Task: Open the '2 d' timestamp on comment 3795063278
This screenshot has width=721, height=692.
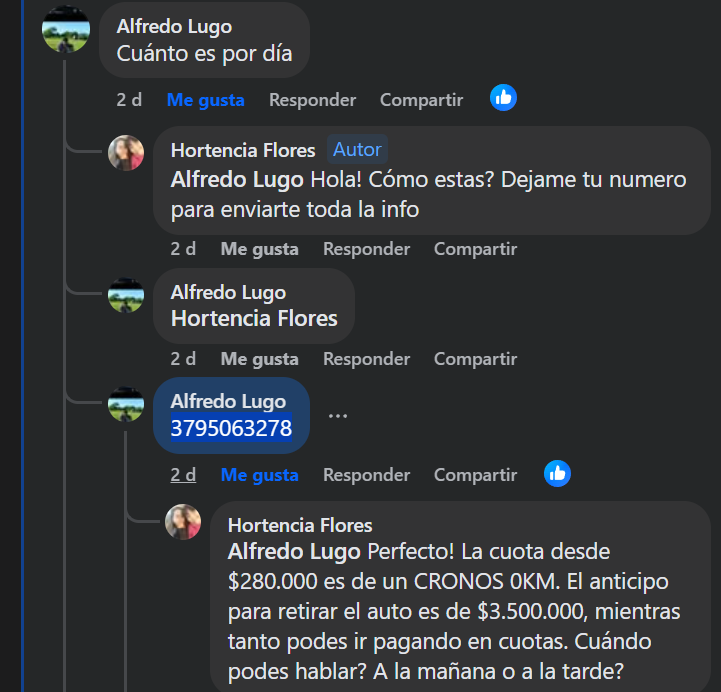Action: coord(183,475)
